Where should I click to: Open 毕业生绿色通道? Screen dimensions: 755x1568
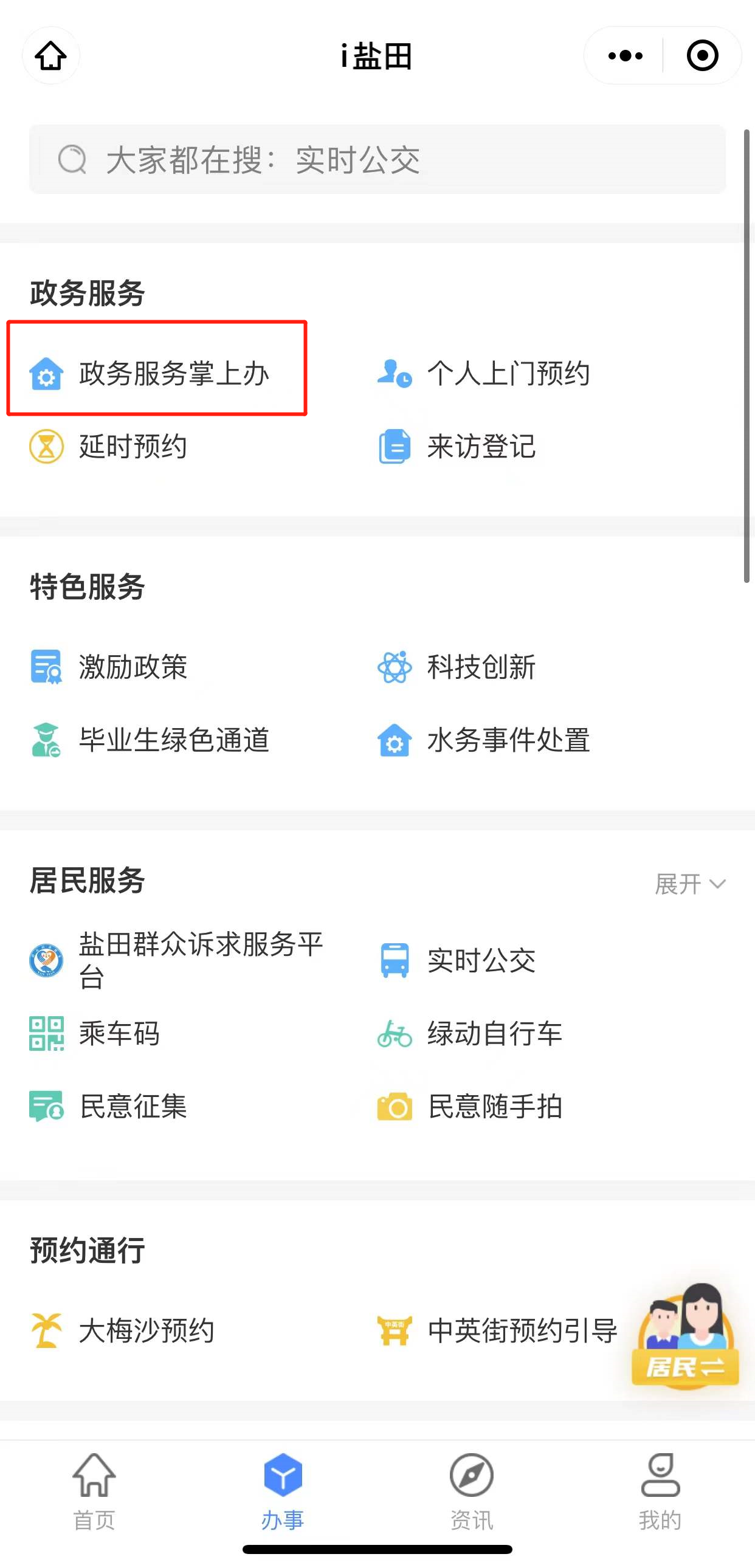[150, 740]
